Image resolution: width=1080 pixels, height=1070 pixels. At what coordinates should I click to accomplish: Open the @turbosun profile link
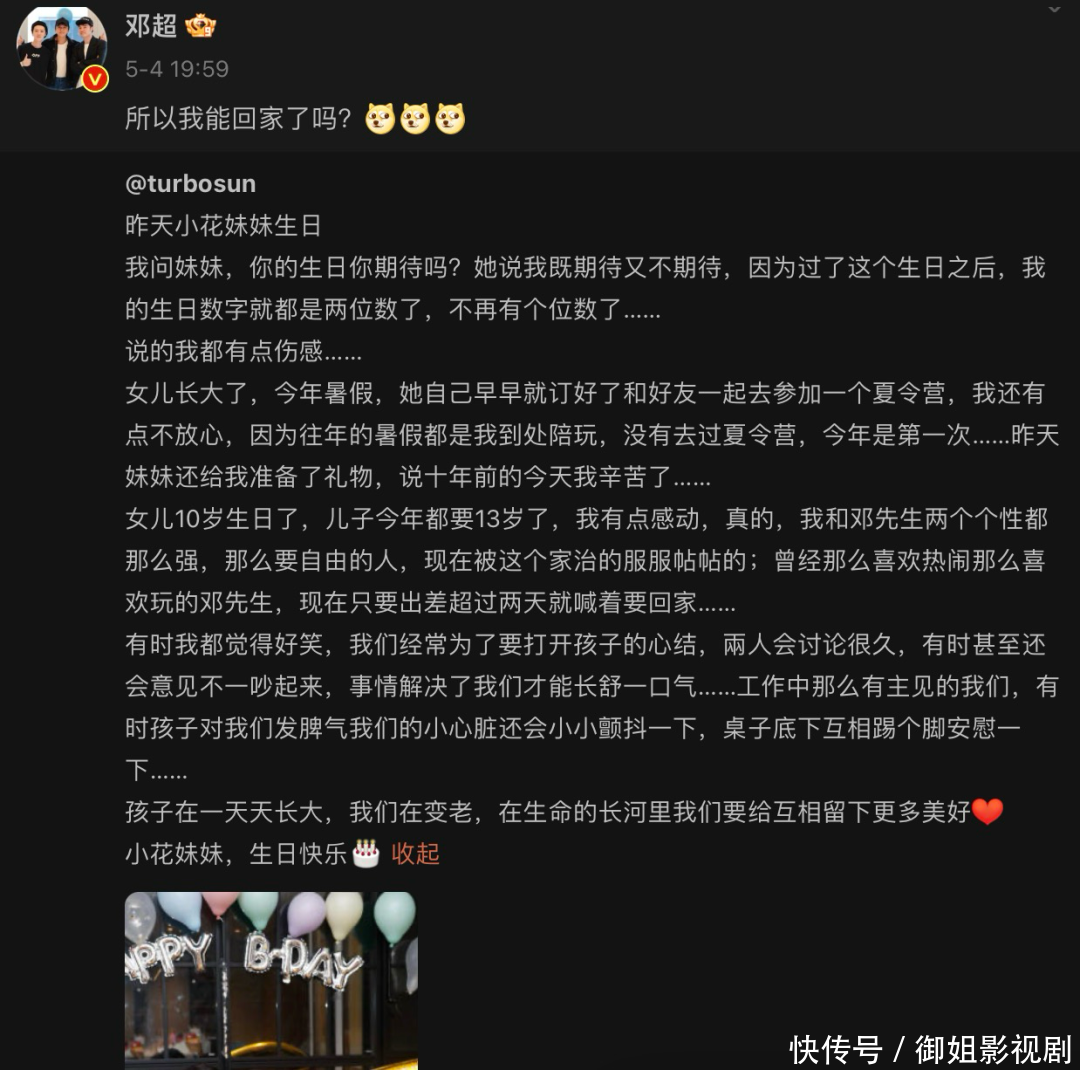coord(190,184)
